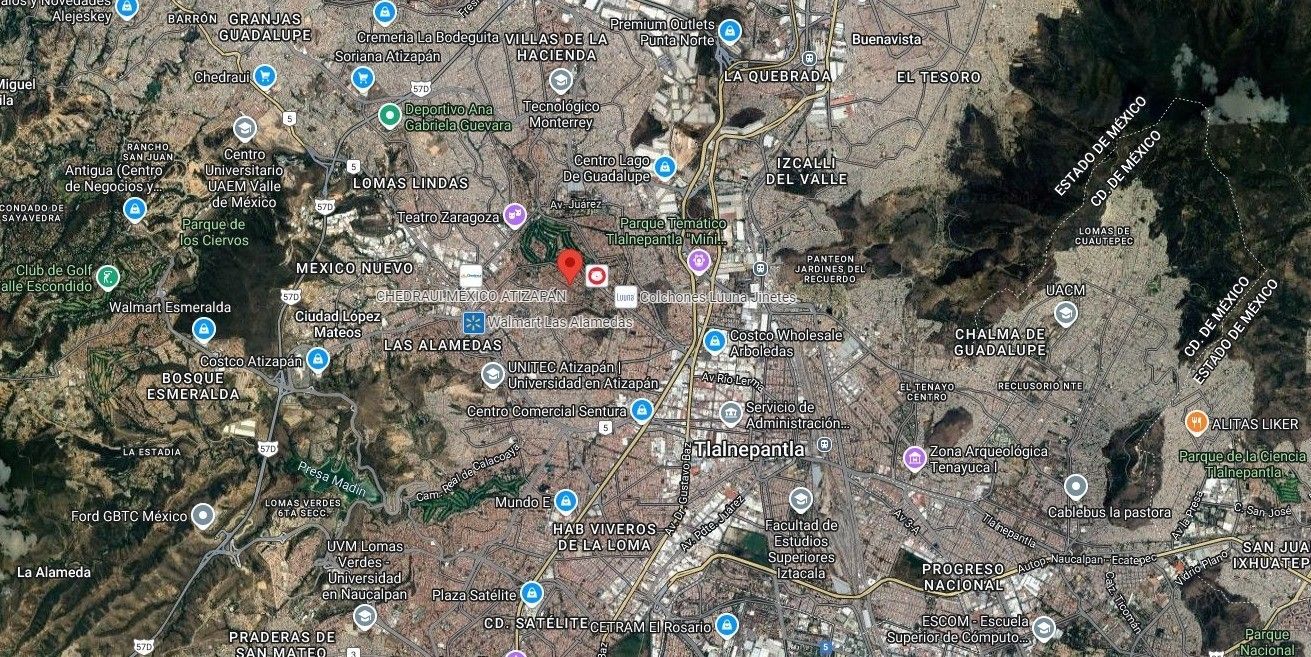Select Costco Wholesale Arboledas pin
The width and height of the screenshot is (1311, 657).
tap(715, 342)
